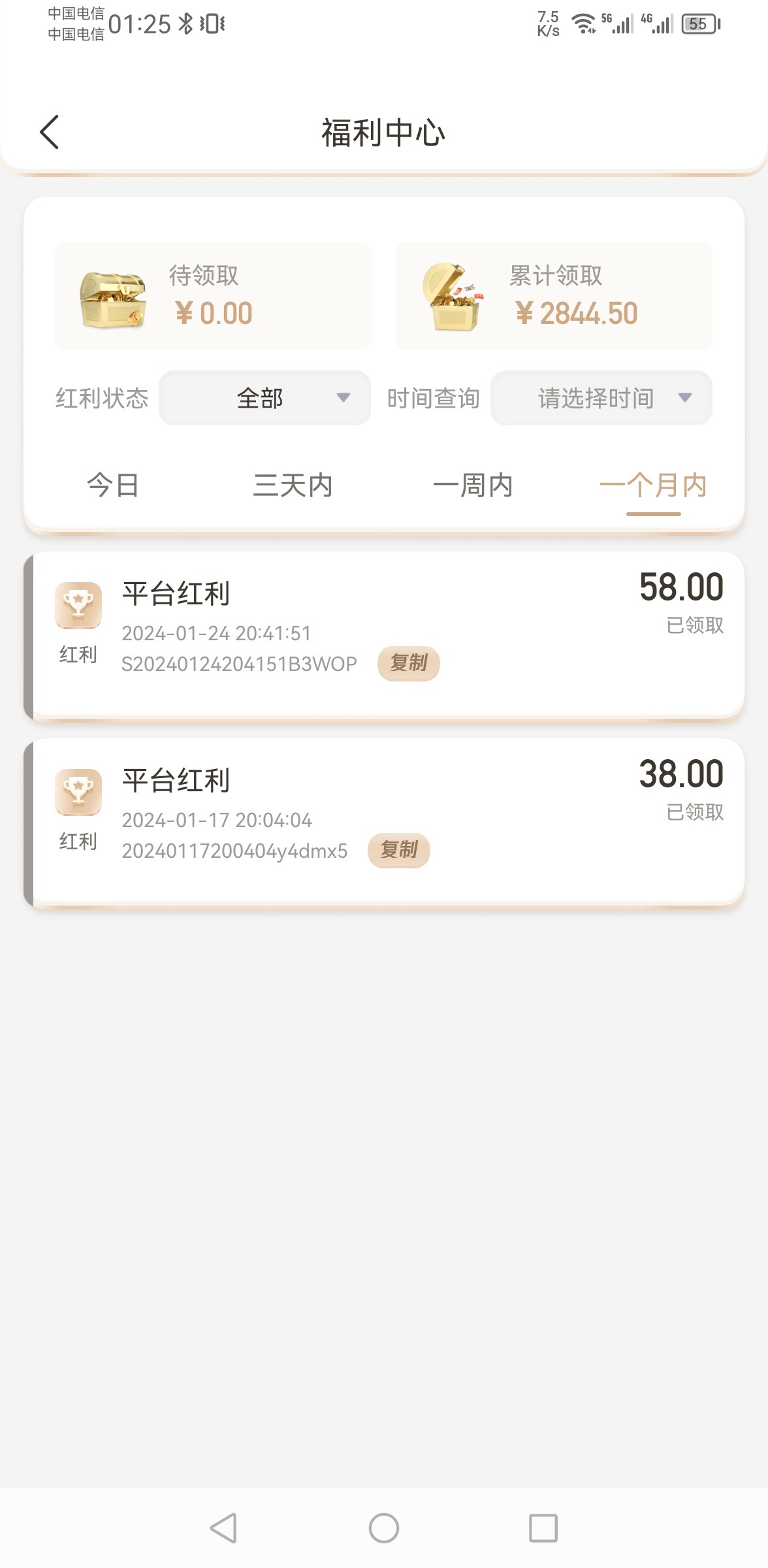Tap the back arrow to leave 福利中心
The width and height of the screenshot is (768, 1568).
(50, 132)
